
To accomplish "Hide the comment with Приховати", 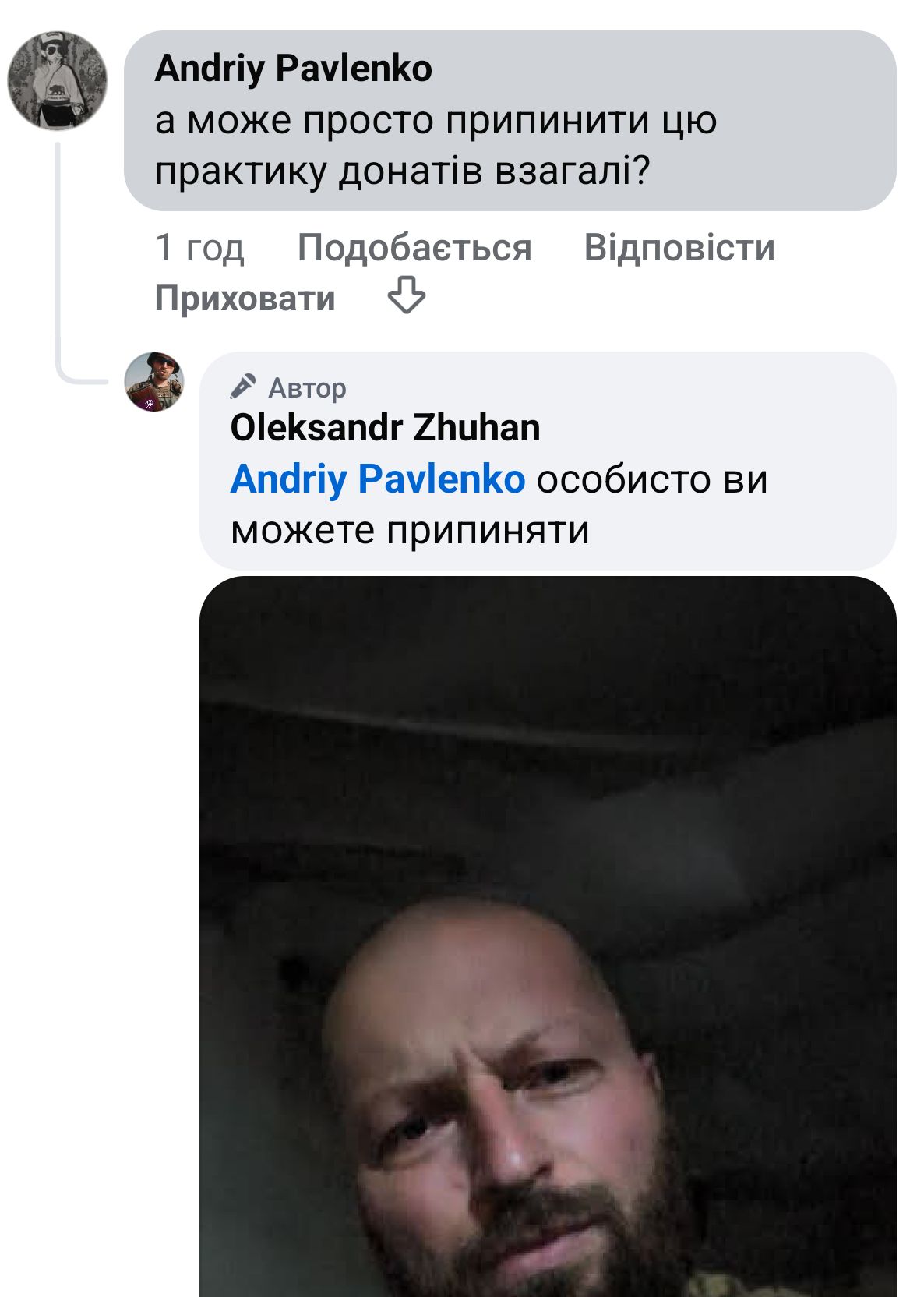I will pos(245,299).
